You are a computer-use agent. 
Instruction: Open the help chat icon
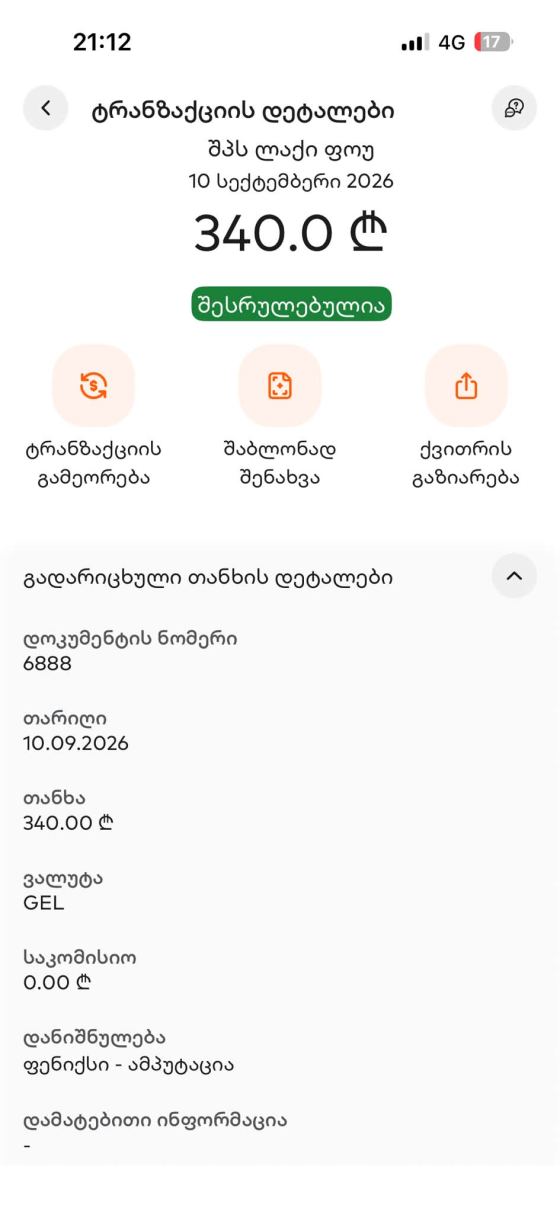point(514,108)
